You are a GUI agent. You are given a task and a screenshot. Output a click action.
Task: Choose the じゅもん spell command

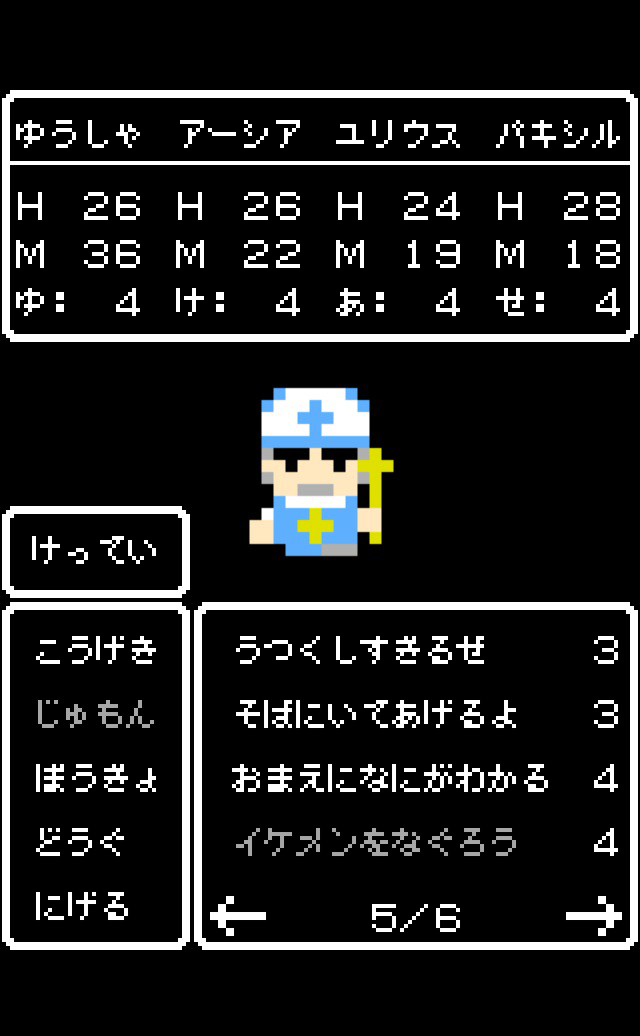96,714
